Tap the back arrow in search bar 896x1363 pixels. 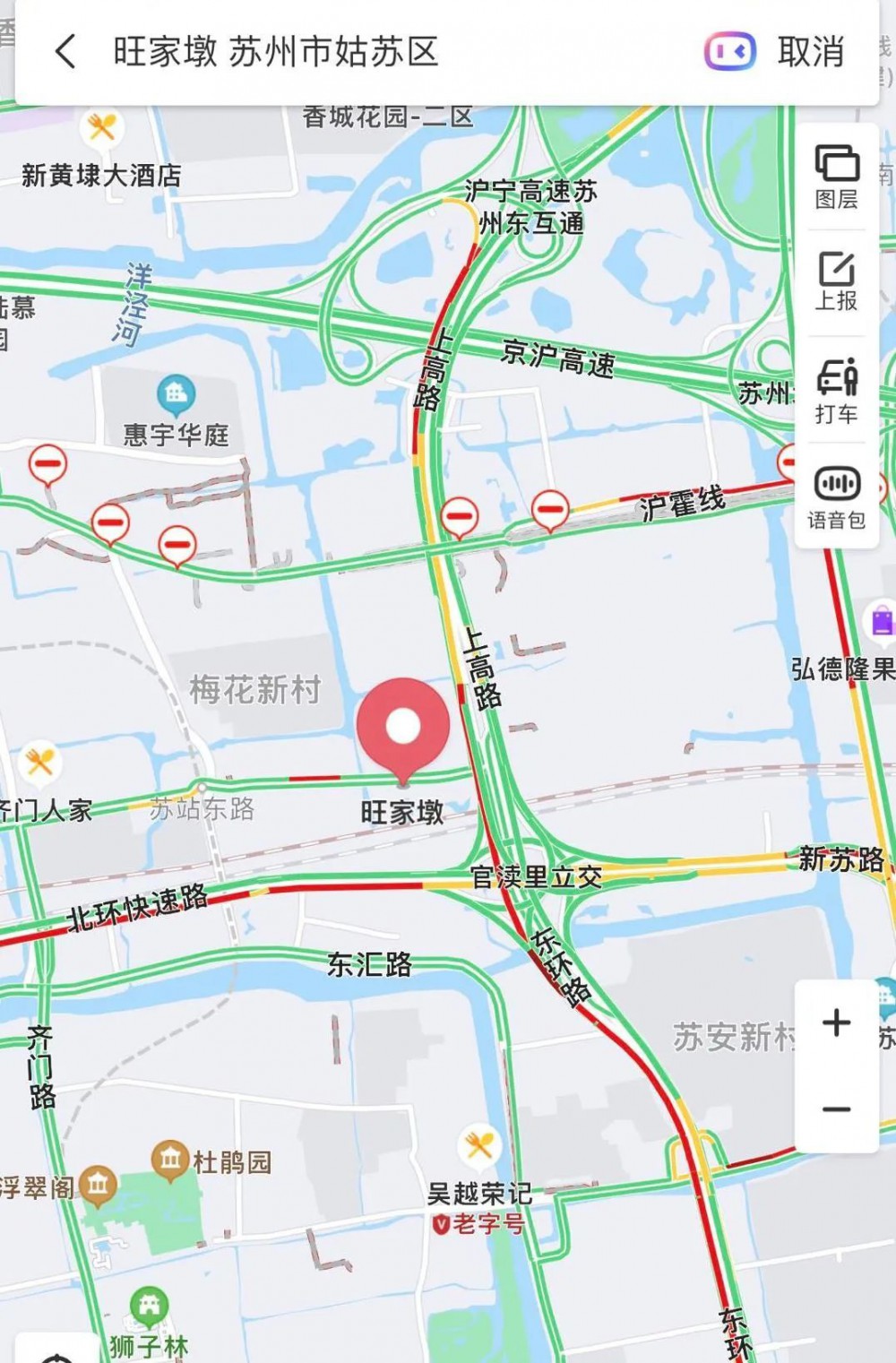(65, 52)
